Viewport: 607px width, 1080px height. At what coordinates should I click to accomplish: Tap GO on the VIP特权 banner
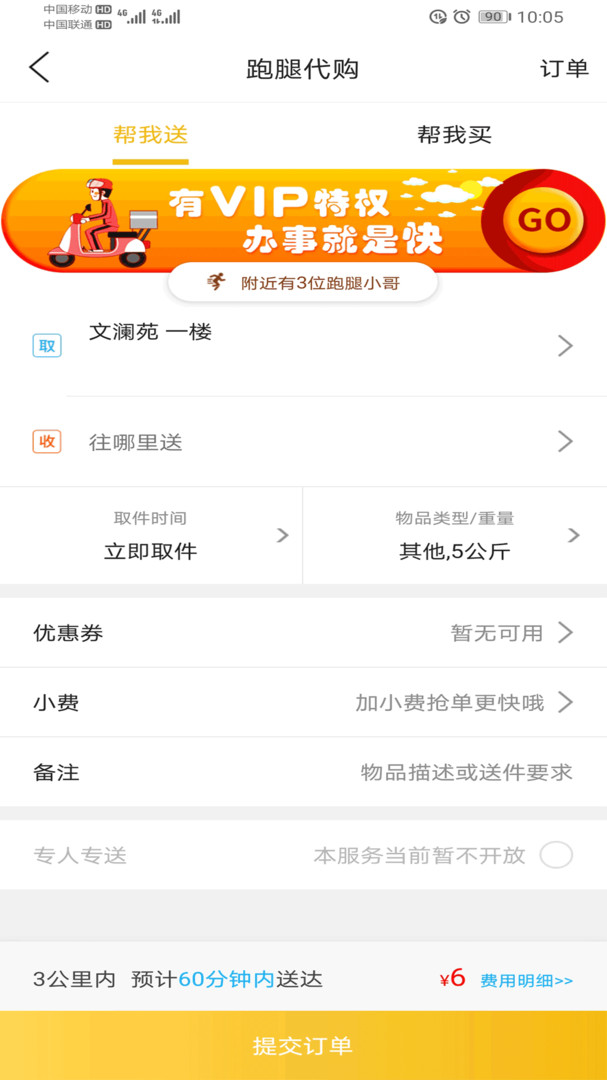click(544, 221)
